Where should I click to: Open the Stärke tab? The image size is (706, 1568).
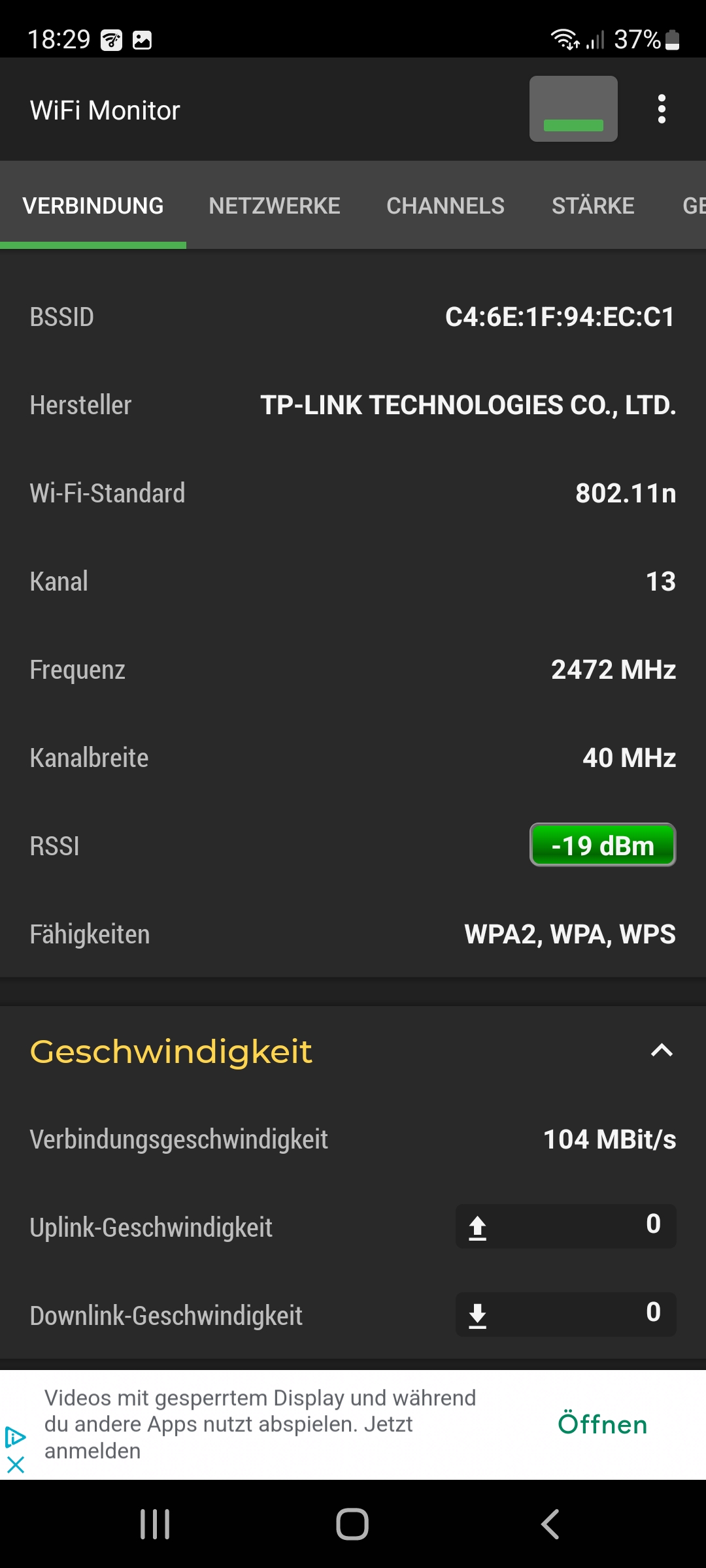click(593, 206)
